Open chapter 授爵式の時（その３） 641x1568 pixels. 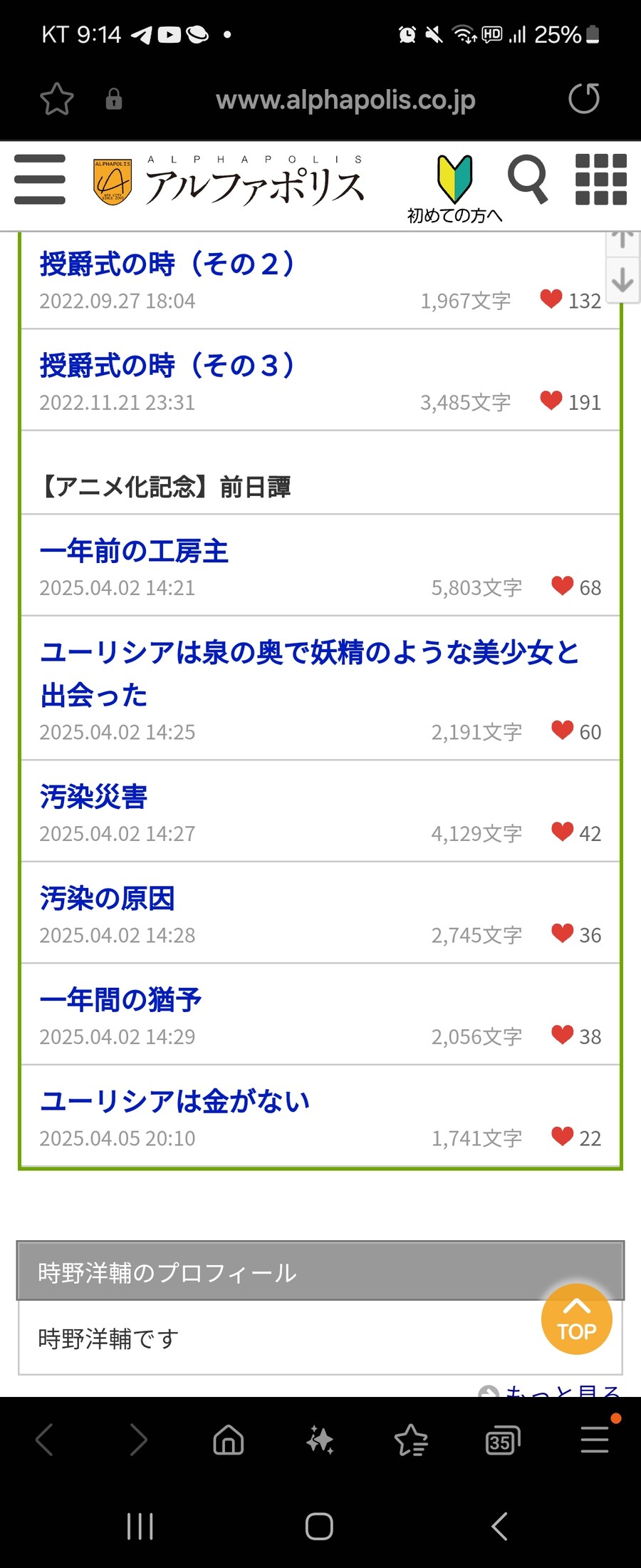point(167,366)
